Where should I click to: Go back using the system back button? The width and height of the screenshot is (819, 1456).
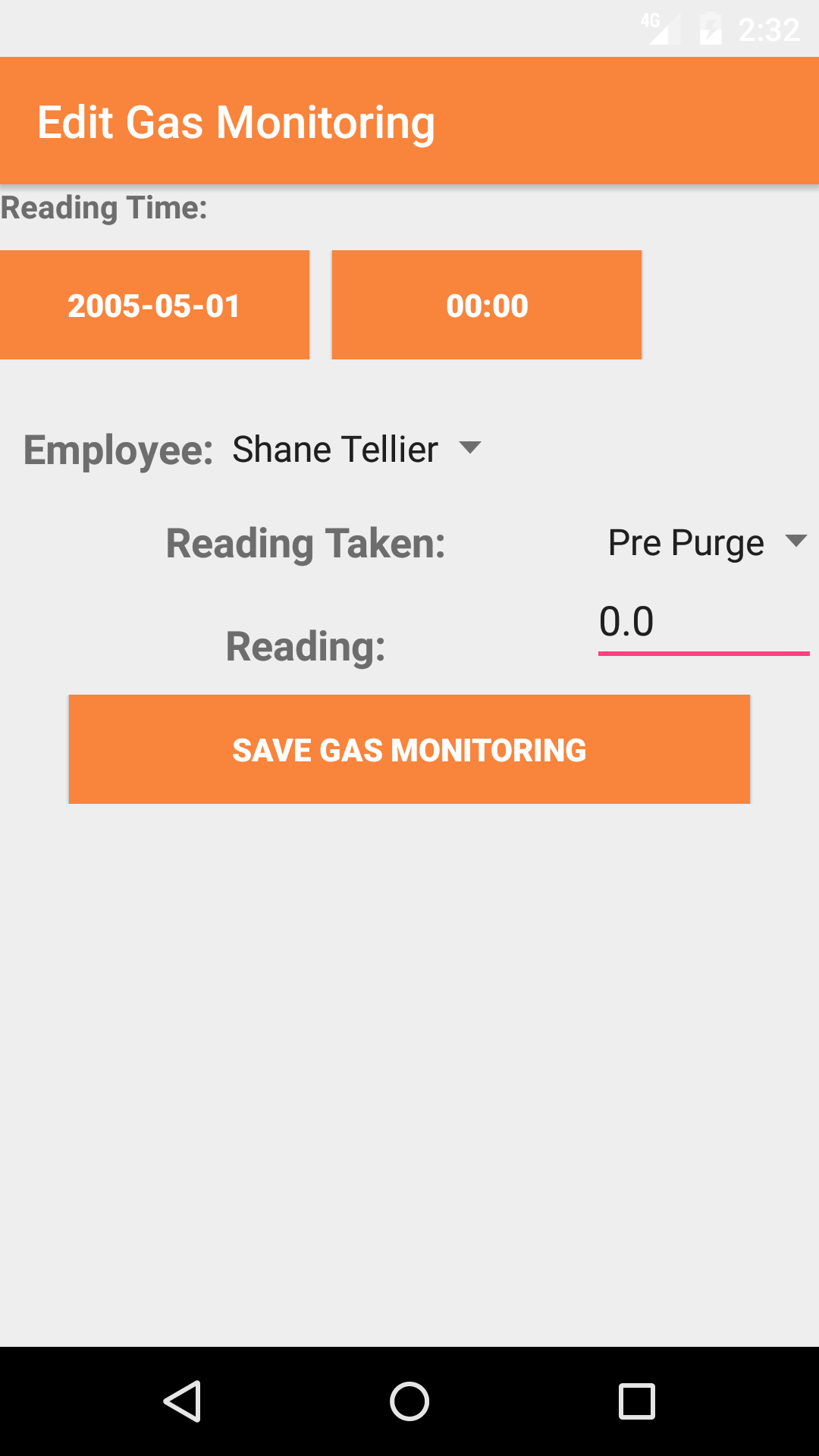click(x=182, y=1401)
